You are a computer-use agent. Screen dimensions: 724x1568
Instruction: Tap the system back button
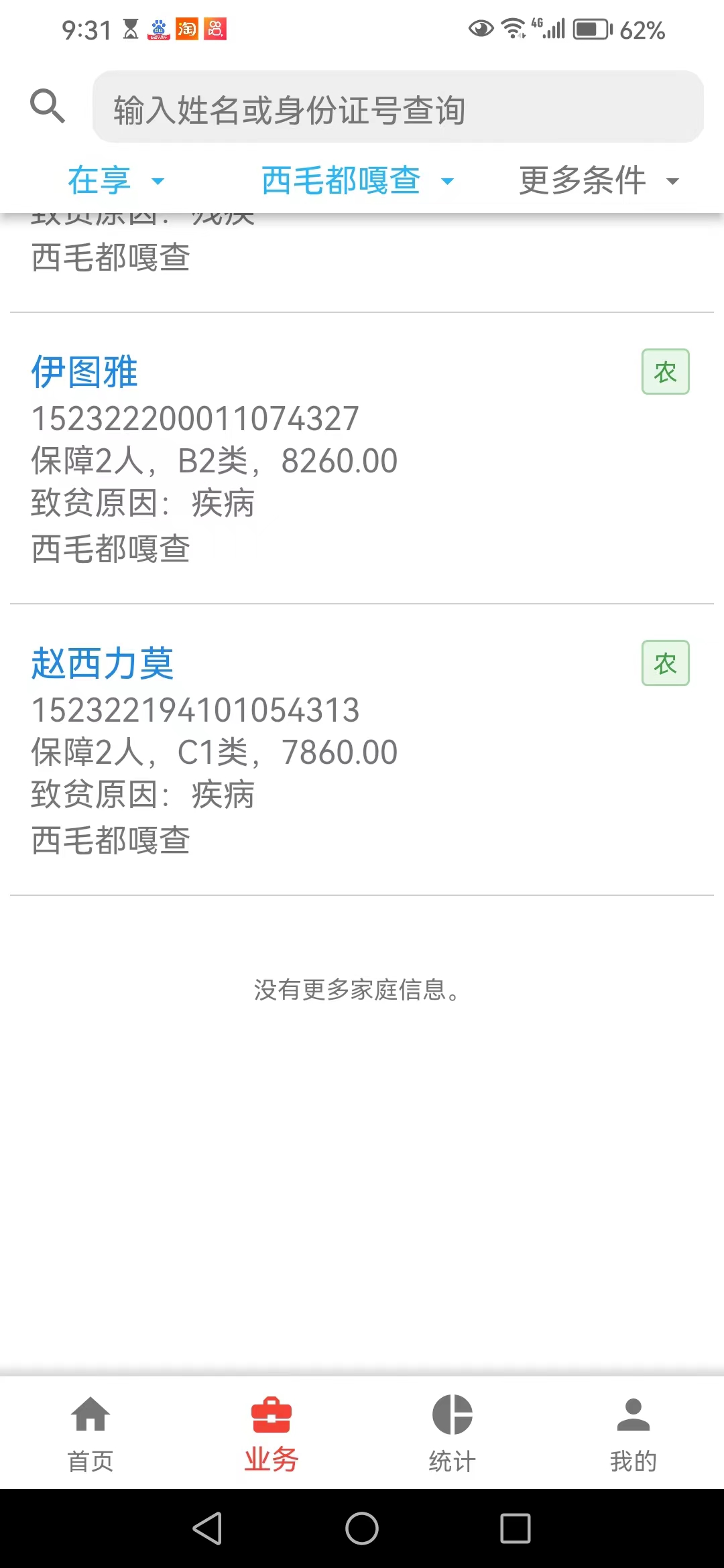pyautogui.click(x=207, y=1529)
